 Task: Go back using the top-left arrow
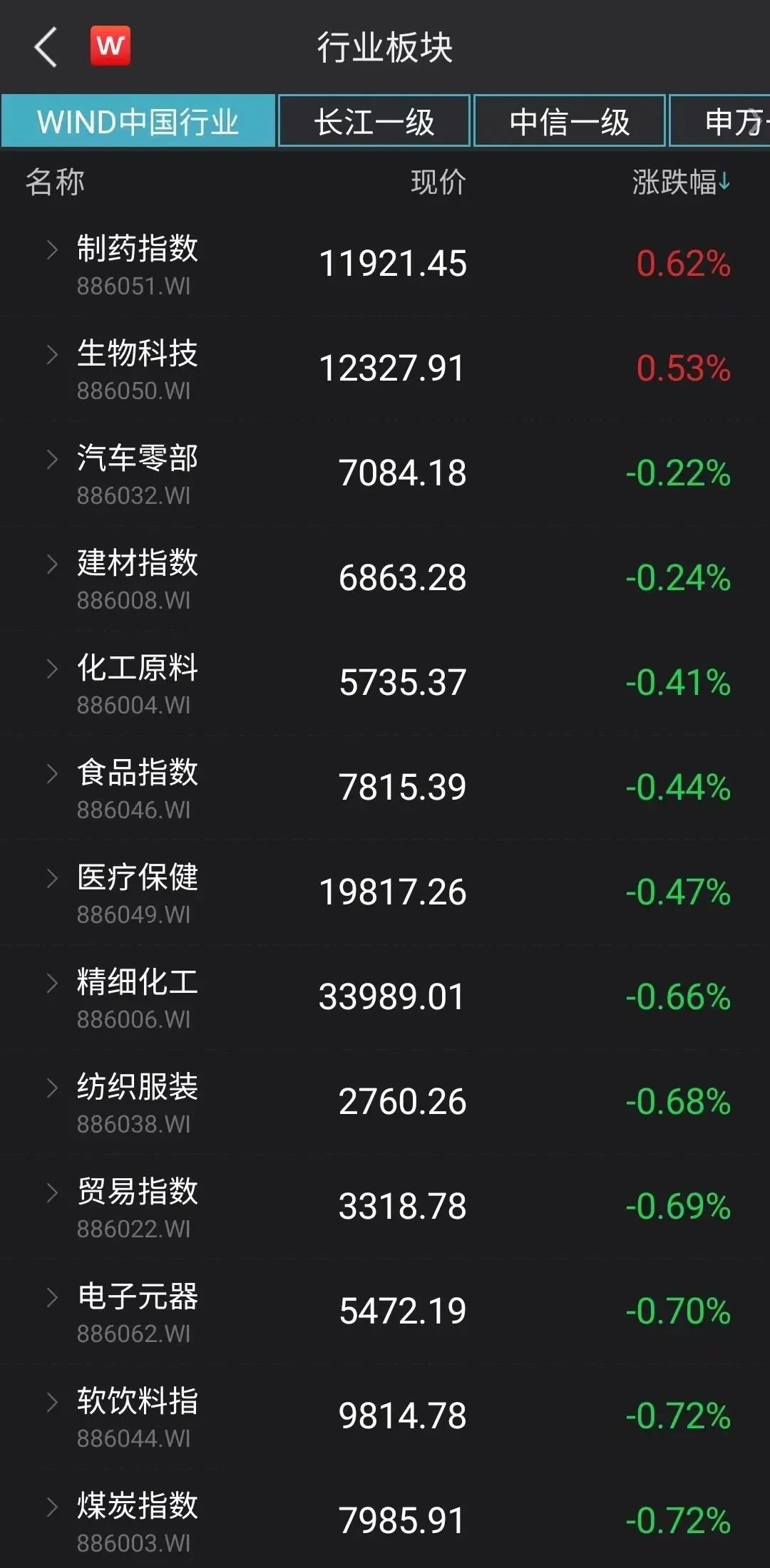[x=46, y=48]
